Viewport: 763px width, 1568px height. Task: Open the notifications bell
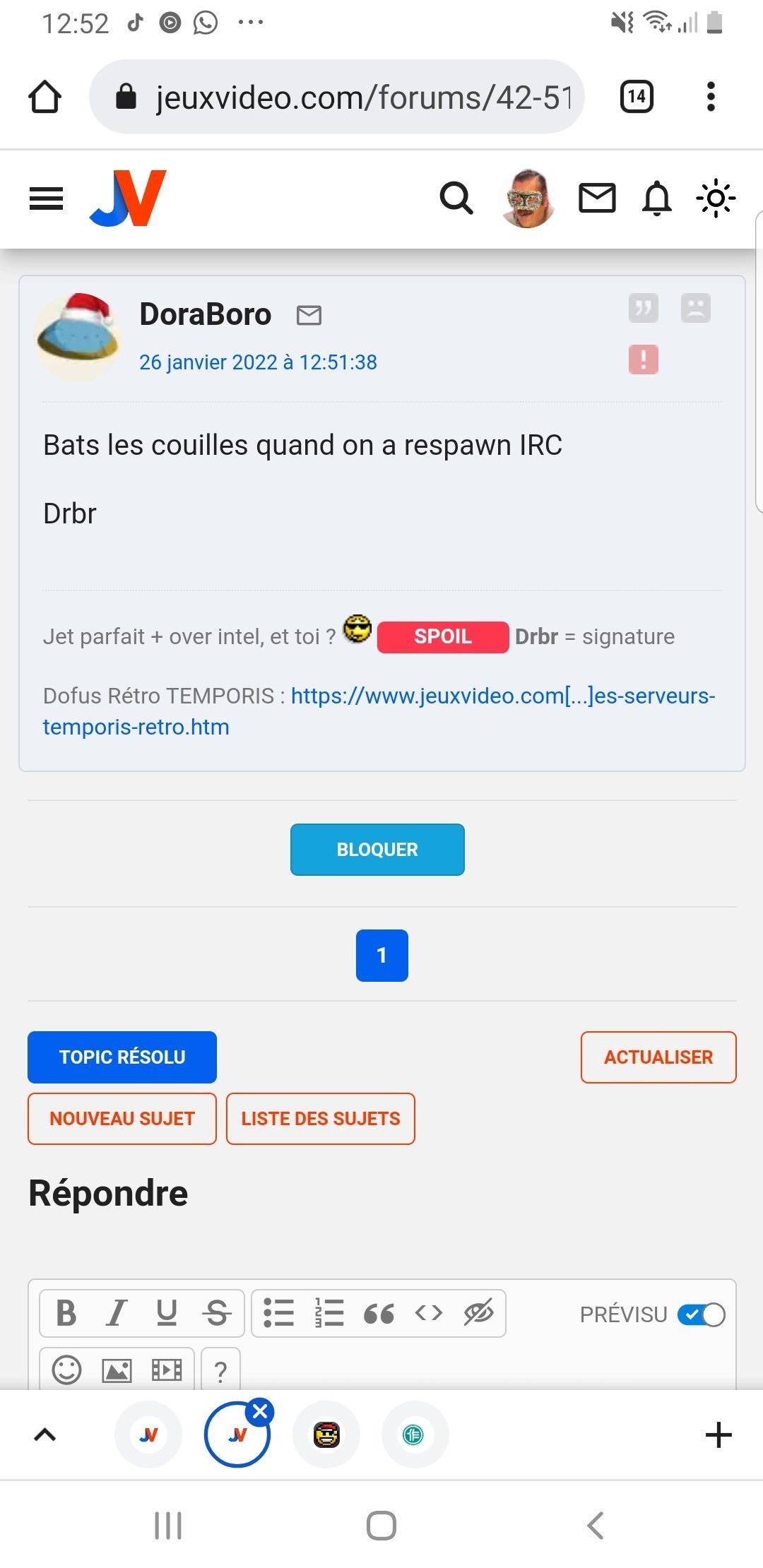(657, 198)
